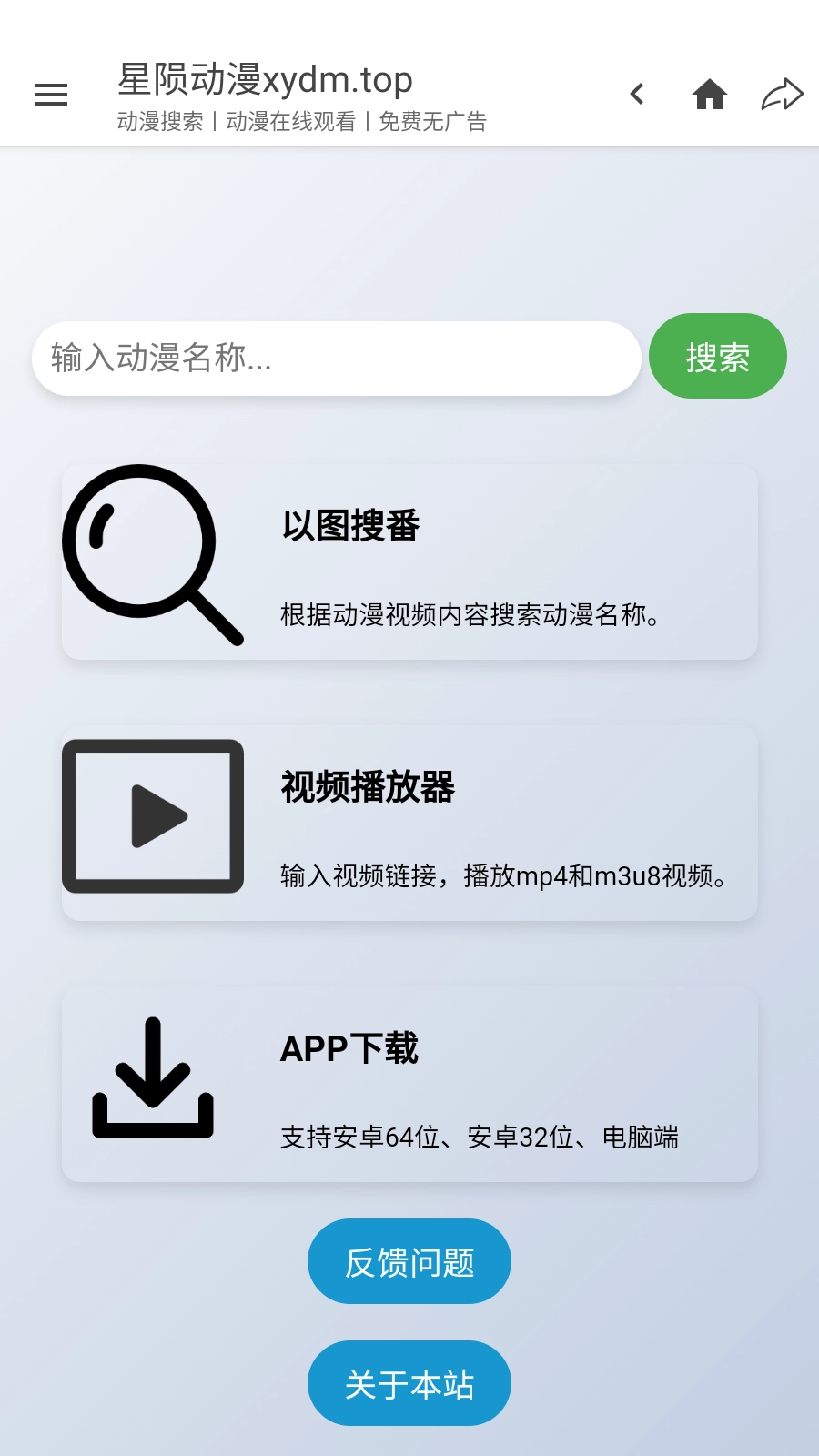Click the 免费无广告 subtitle label

430,120
